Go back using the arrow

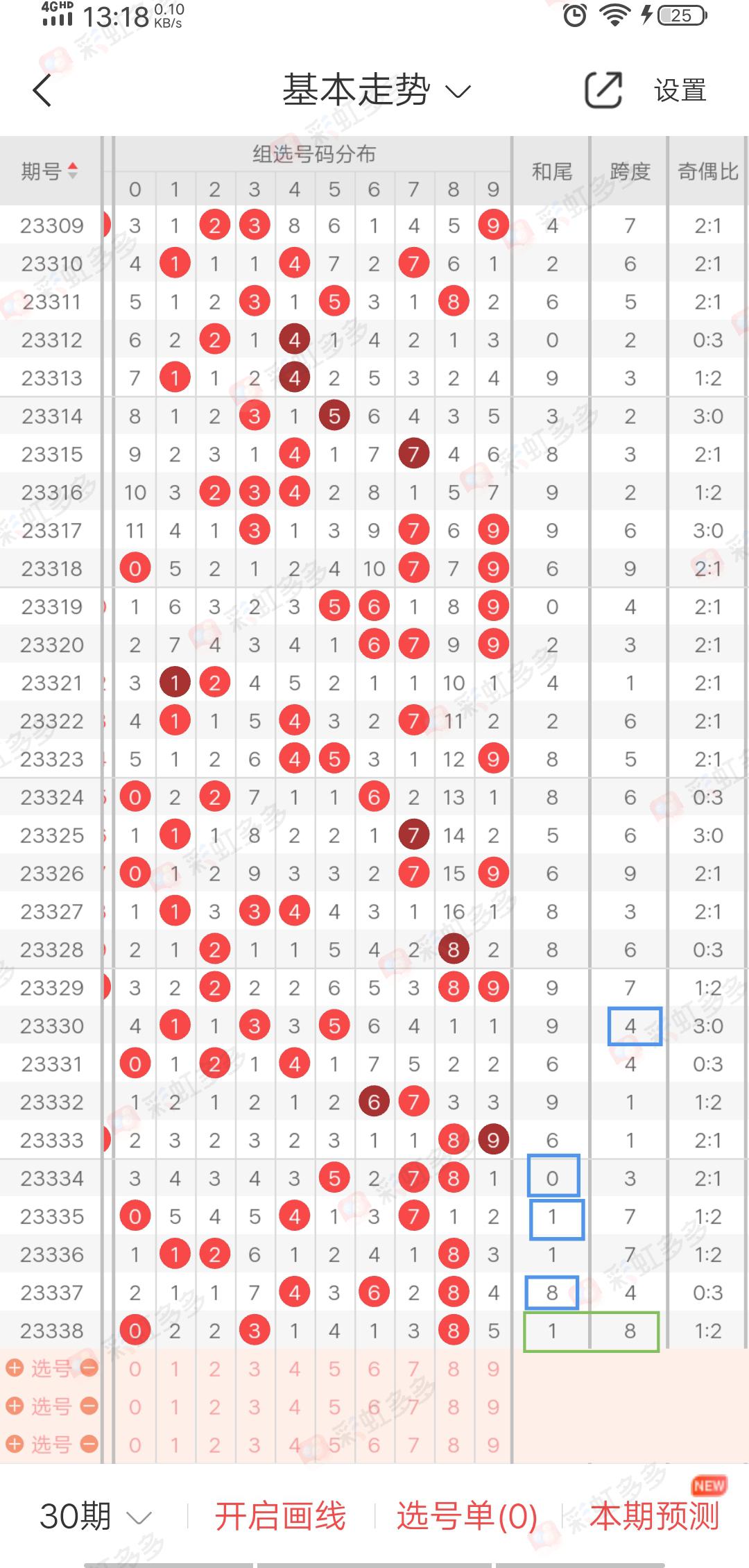pyautogui.click(x=43, y=91)
